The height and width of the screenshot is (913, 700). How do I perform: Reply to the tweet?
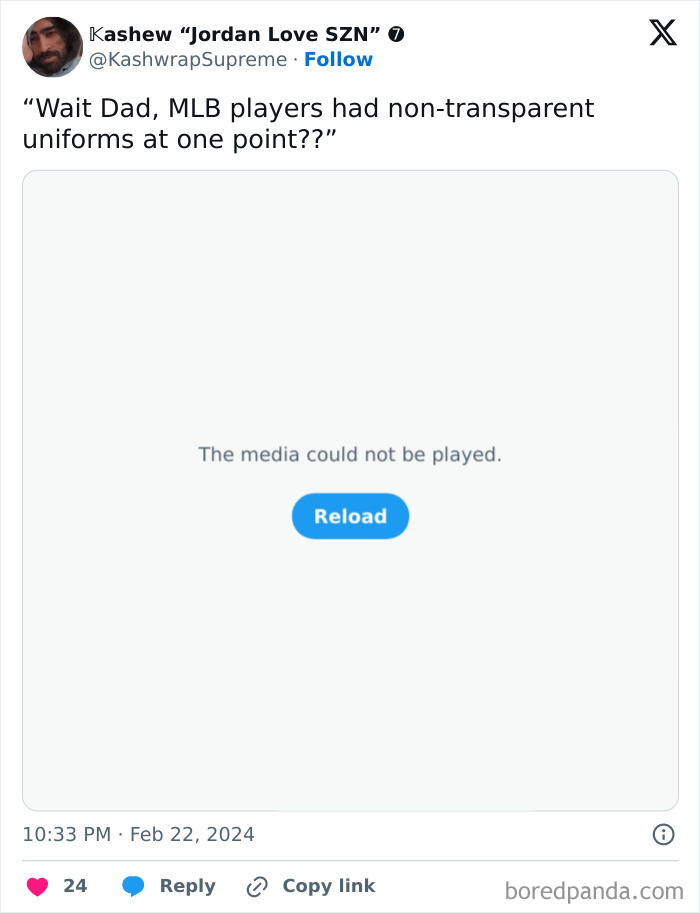169,886
